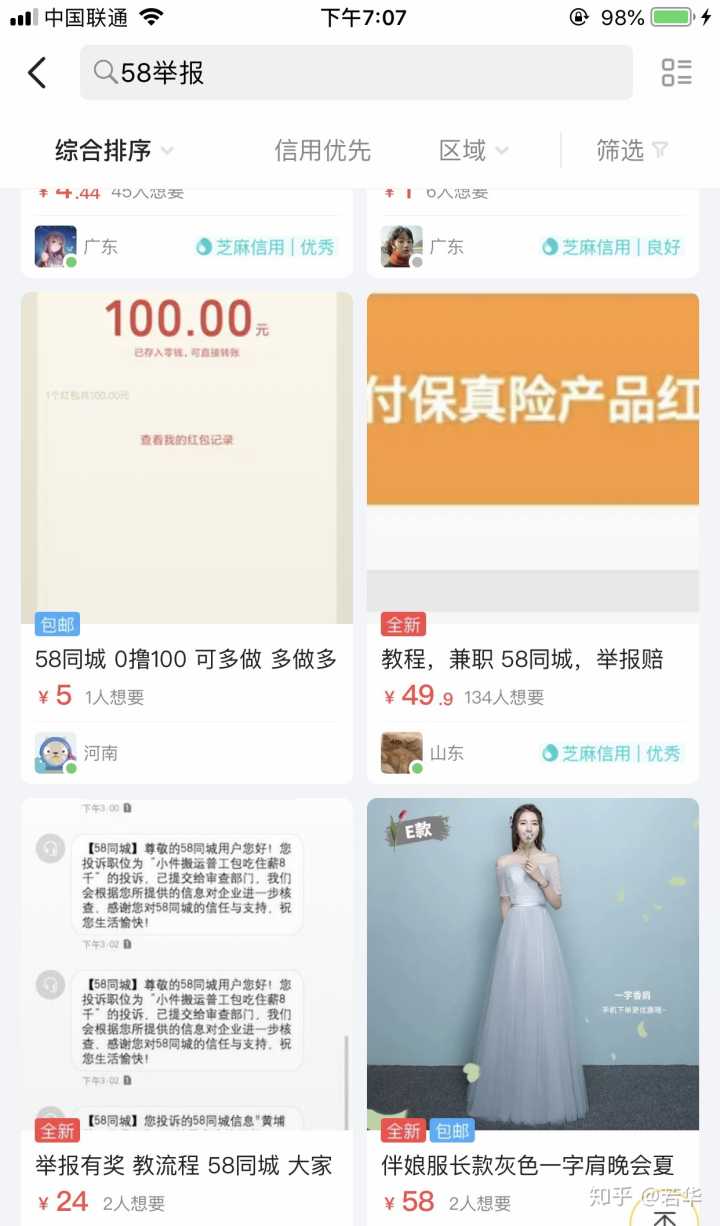This screenshot has width=720, height=1226.
Task: Switch the list layout view icon
Action: pos(676,73)
